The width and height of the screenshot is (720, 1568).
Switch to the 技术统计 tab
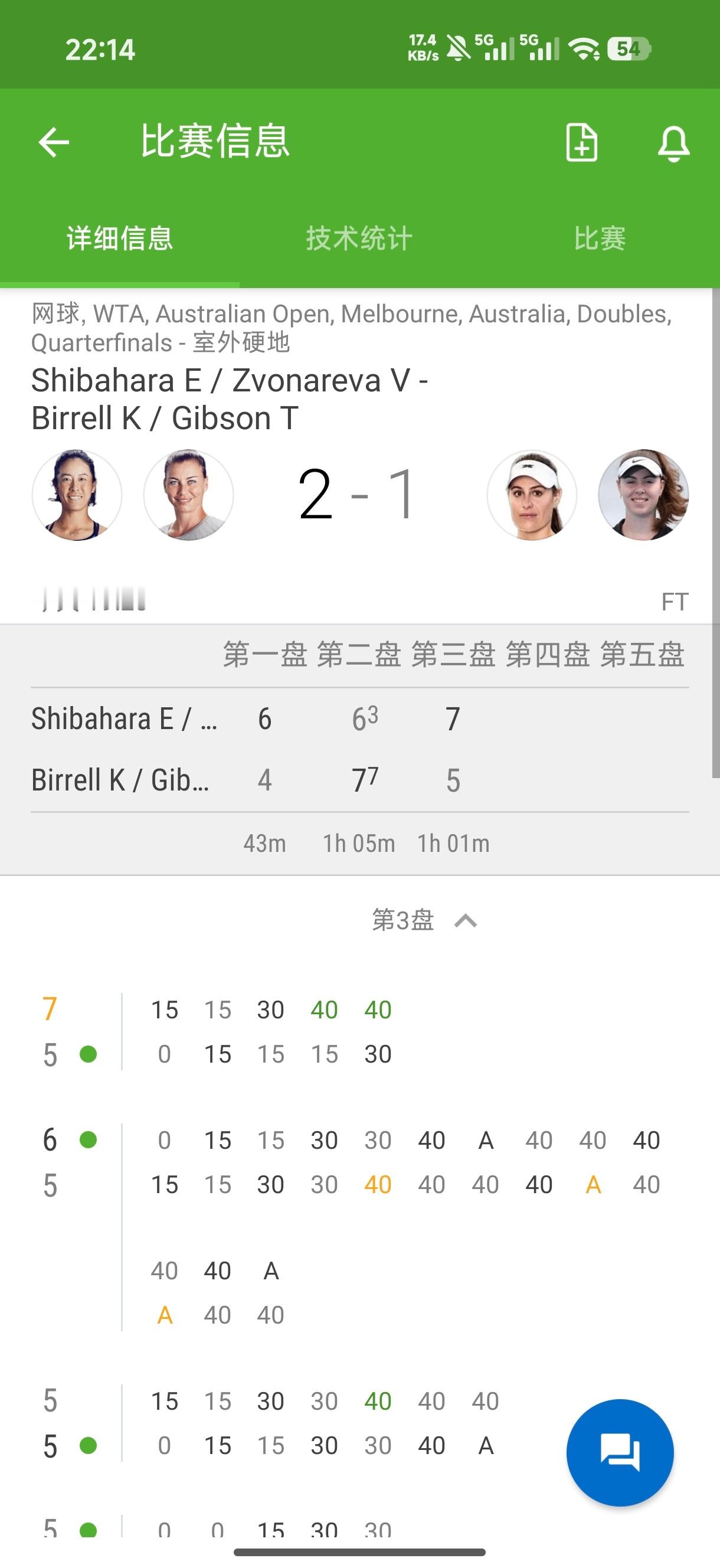(359, 238)
